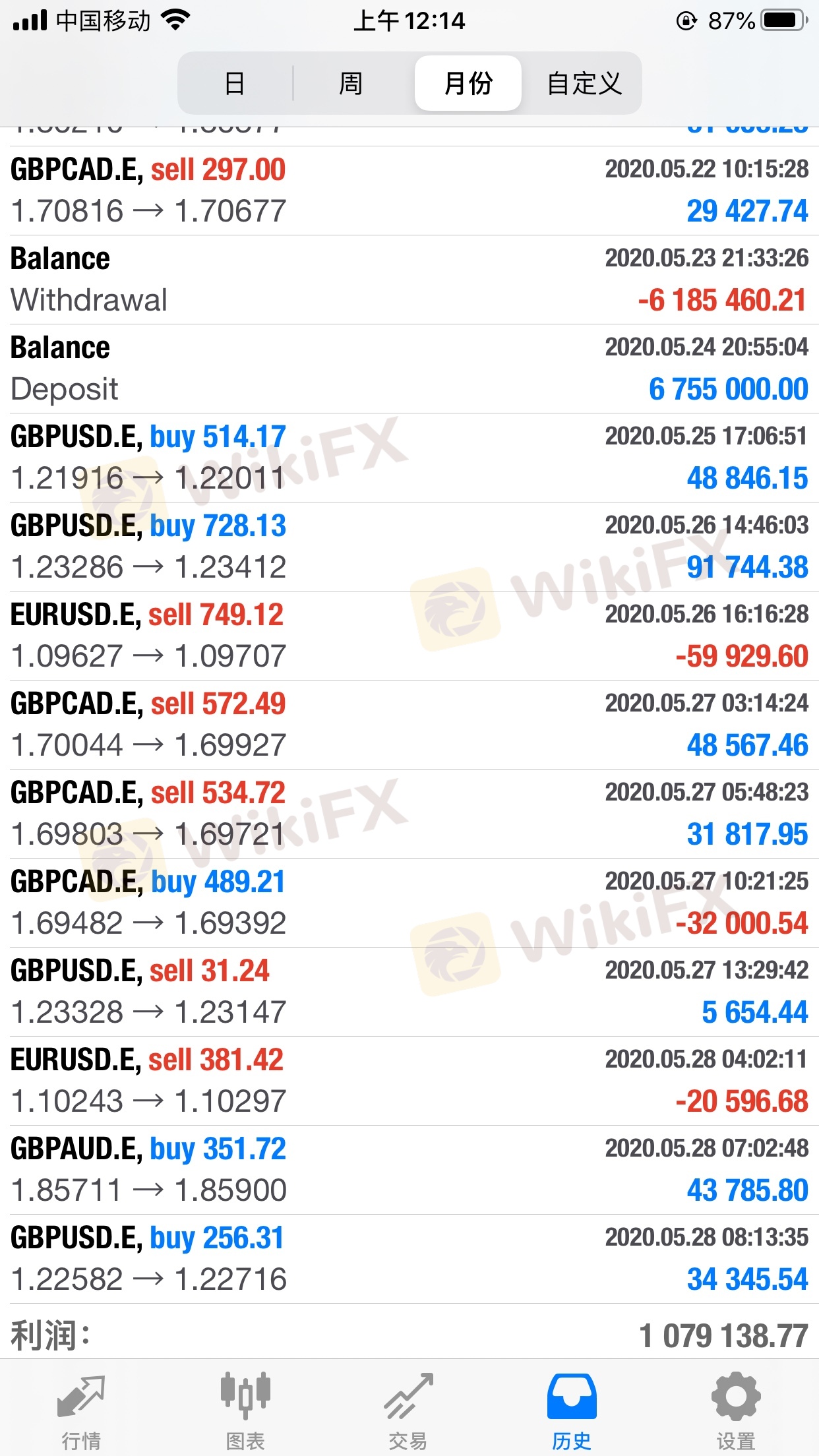The width and height of the screenshot is (819, 1456).
Task: Open the GBPCAD.E sell 572.49 trade
Action: (409, 725)
